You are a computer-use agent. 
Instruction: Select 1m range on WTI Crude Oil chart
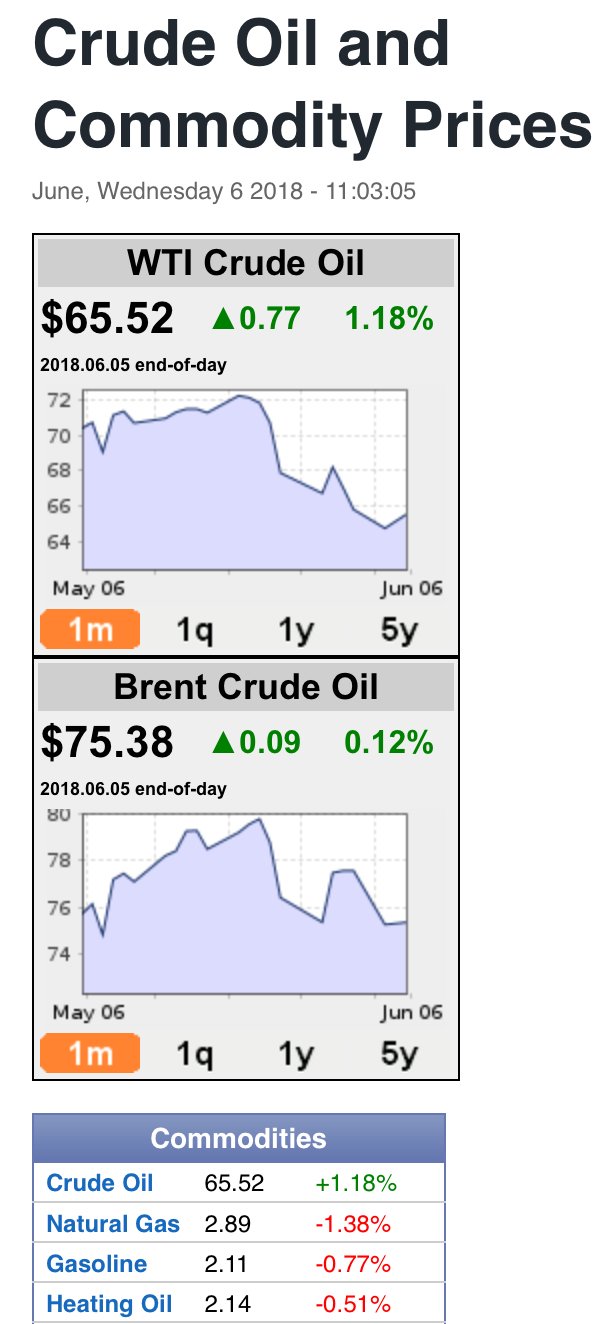click(90, 630)
